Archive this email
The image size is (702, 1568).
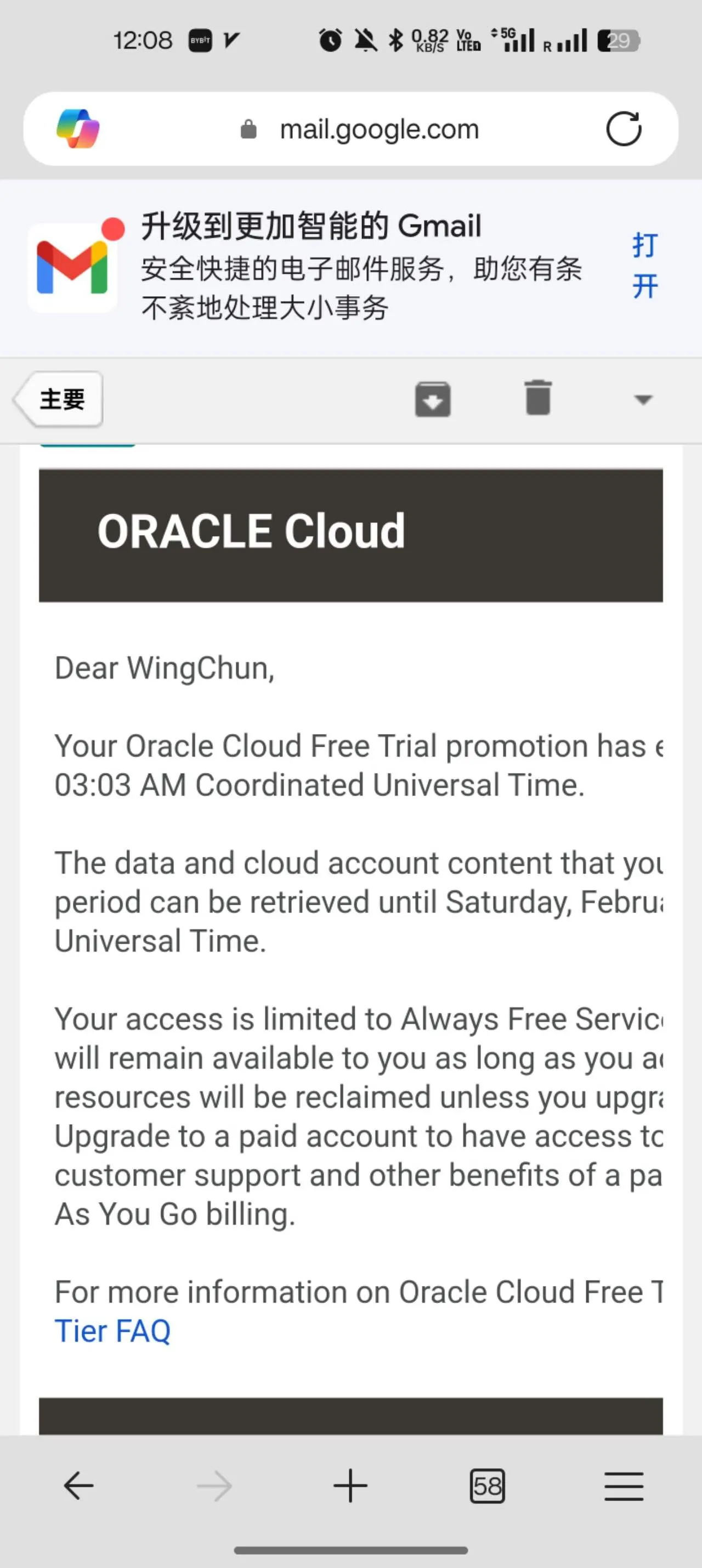(x=433, y=399)
